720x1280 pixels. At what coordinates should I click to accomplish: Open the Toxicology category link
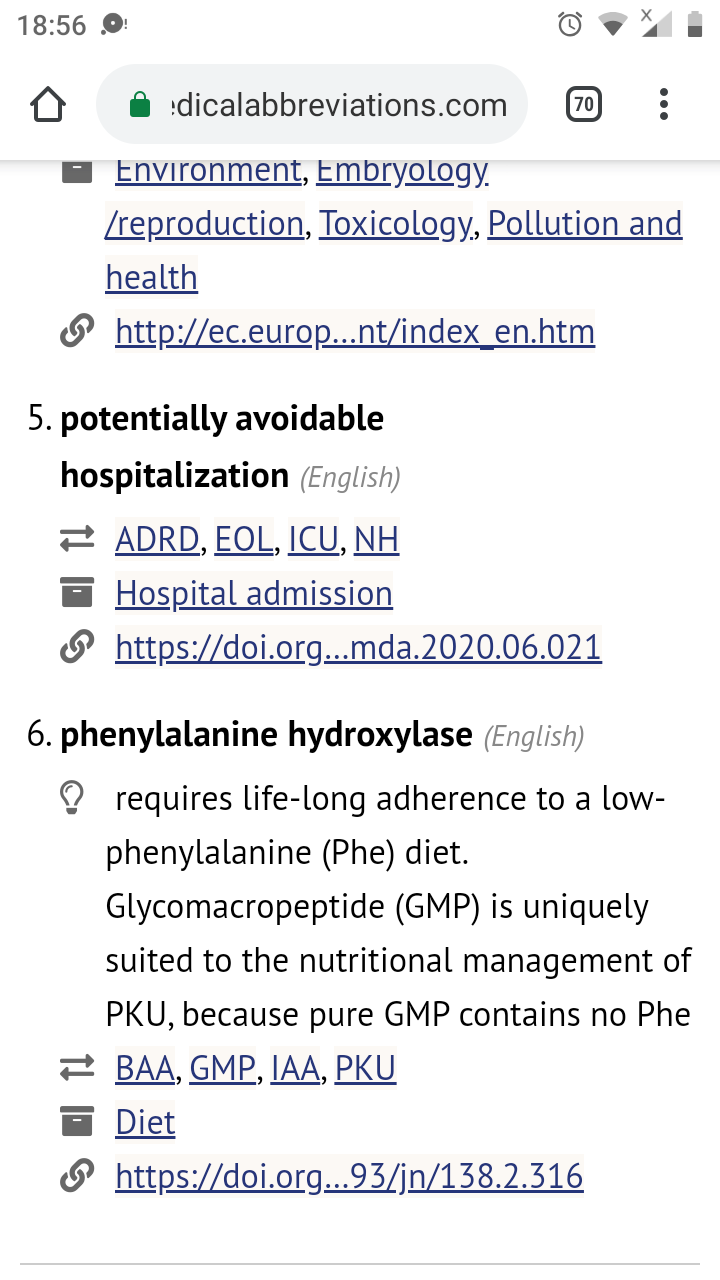[x=396, y=224]
